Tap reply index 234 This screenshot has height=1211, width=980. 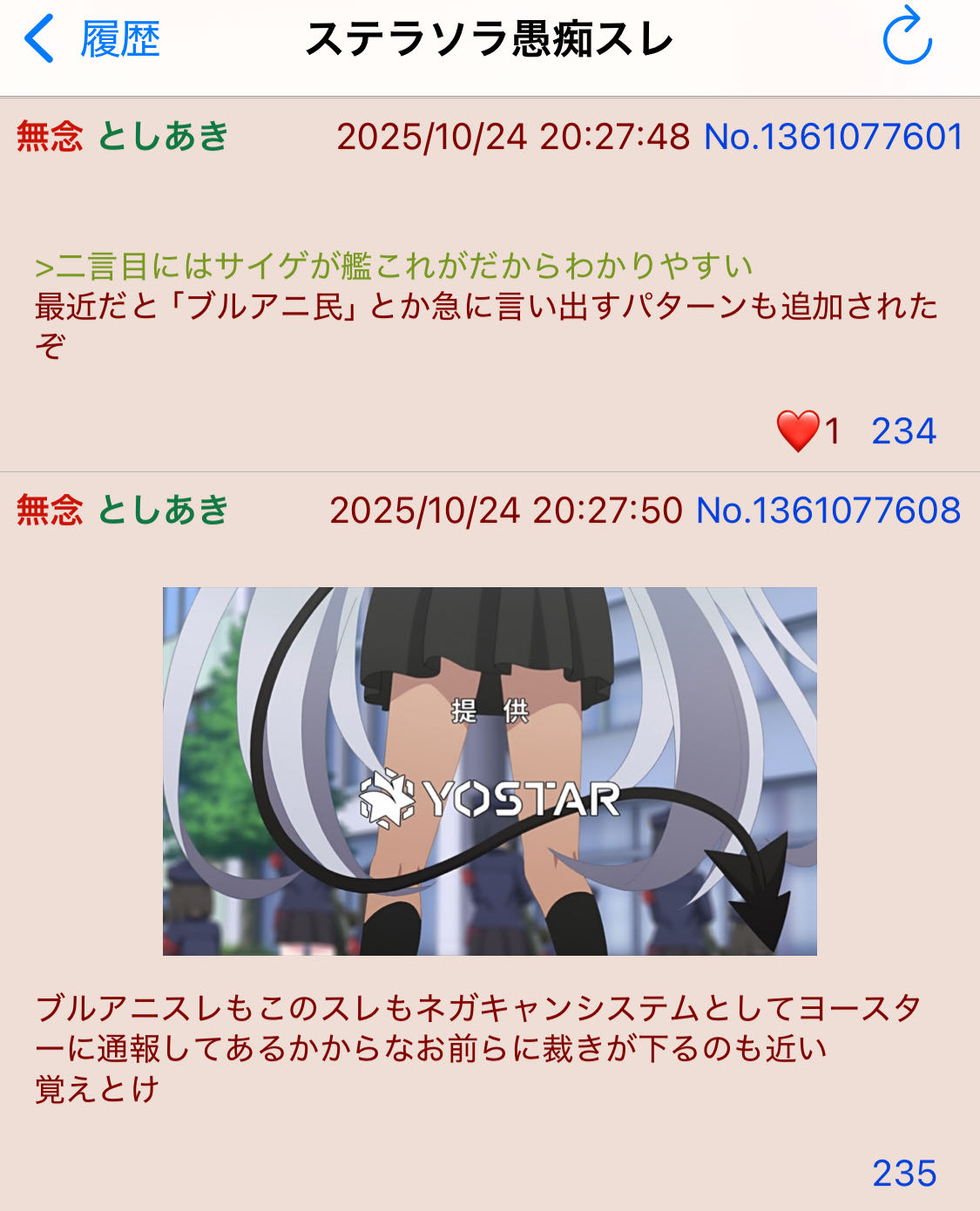click(x=903, y=431)
